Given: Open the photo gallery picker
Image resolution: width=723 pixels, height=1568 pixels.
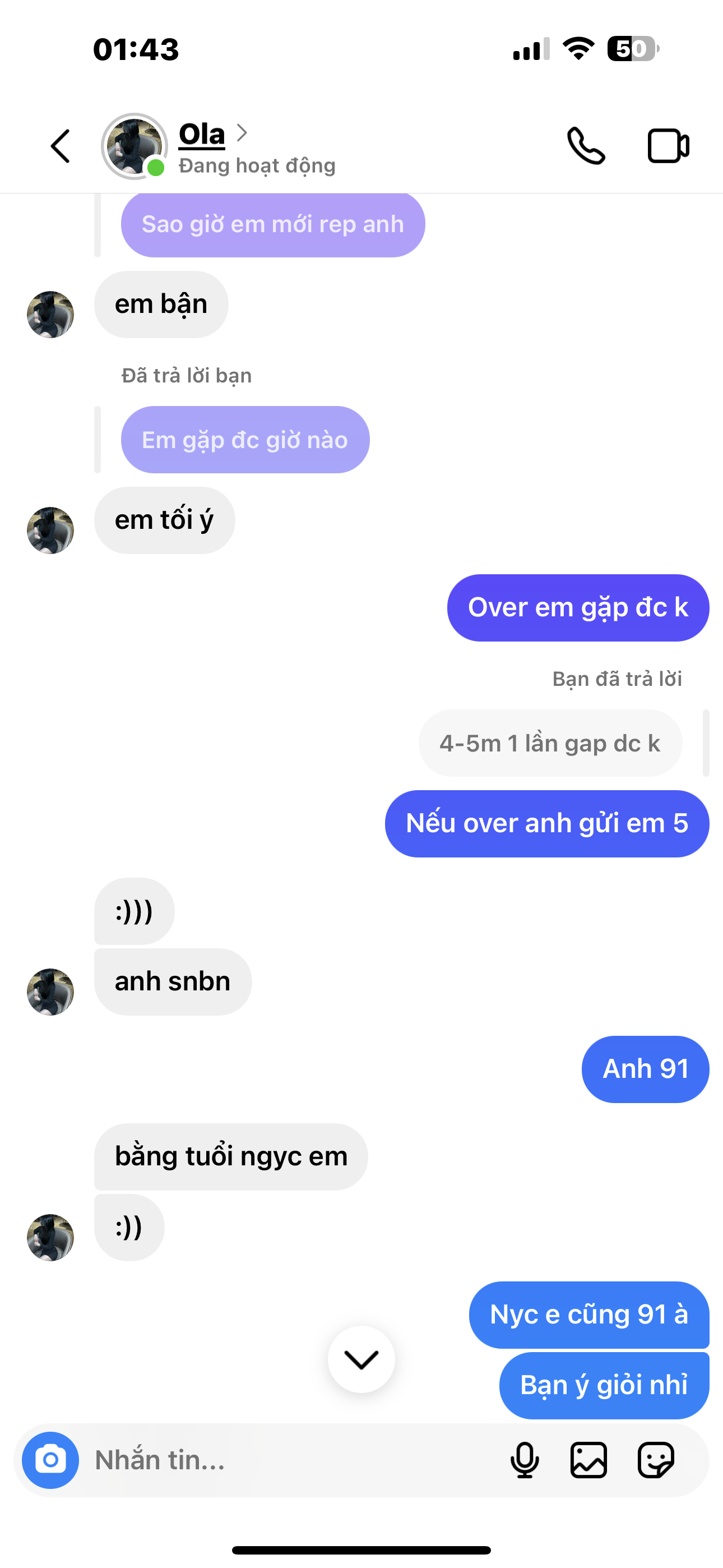Looking at the screenshot, I should click(x=588, y=1460).
